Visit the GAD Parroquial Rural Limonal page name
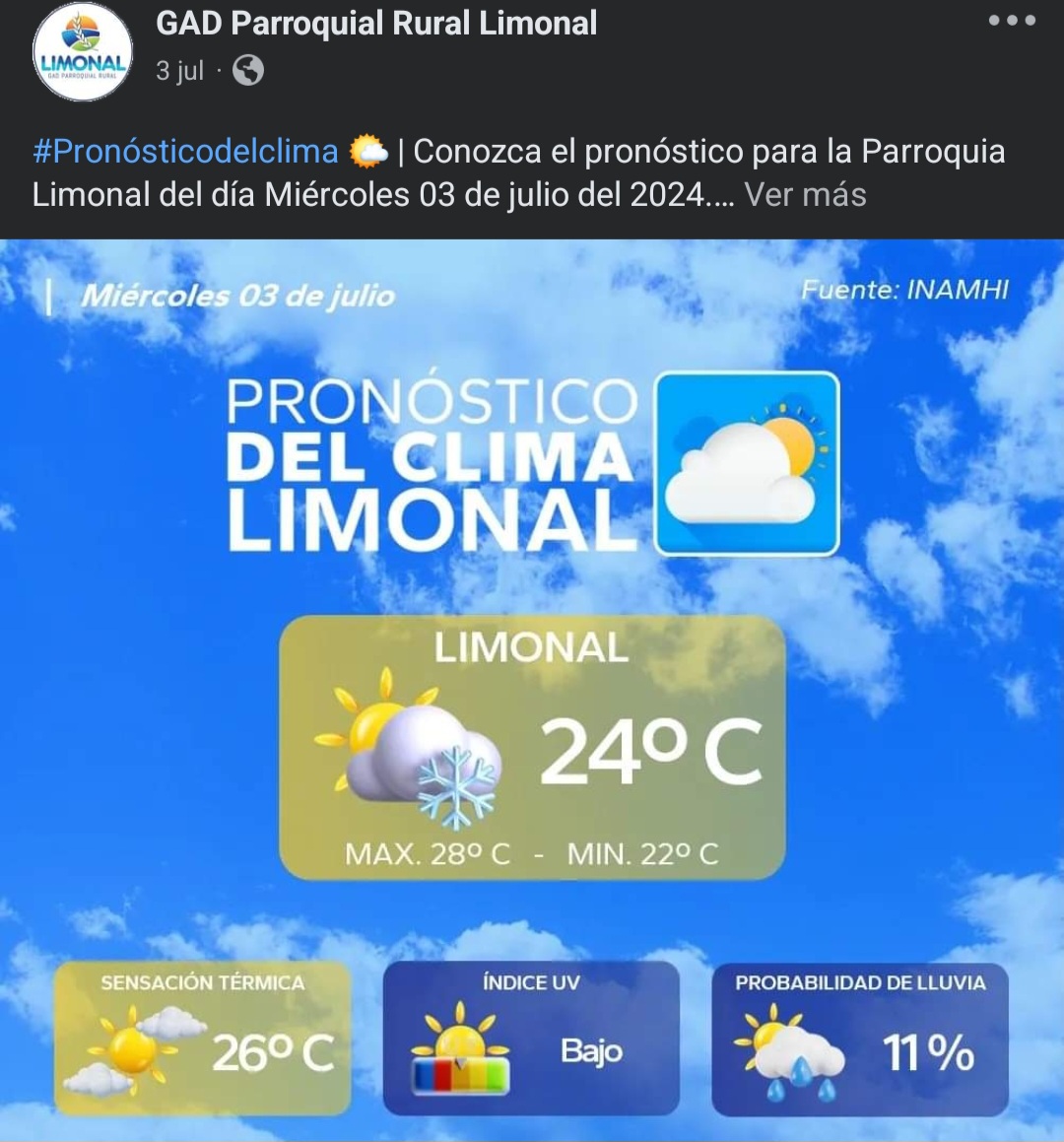The width and height of the screenshot is (1064, 1142). tap(376, 23)
